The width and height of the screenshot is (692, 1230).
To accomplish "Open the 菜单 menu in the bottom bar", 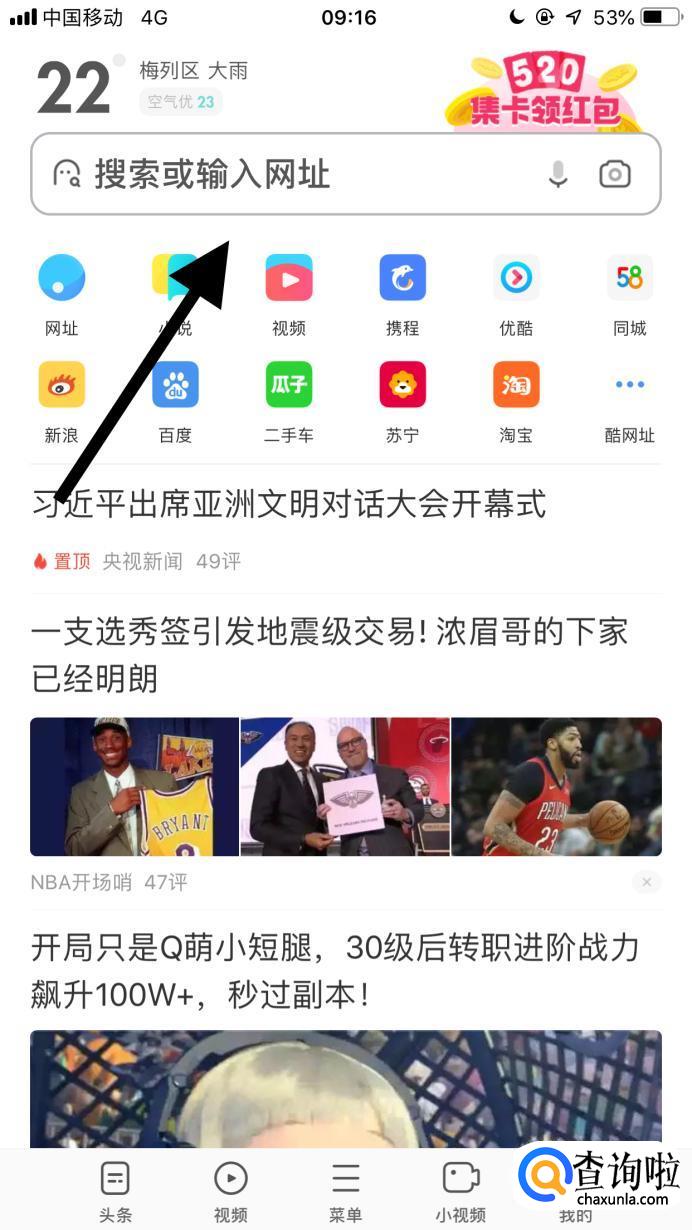I will (346, 1191).
